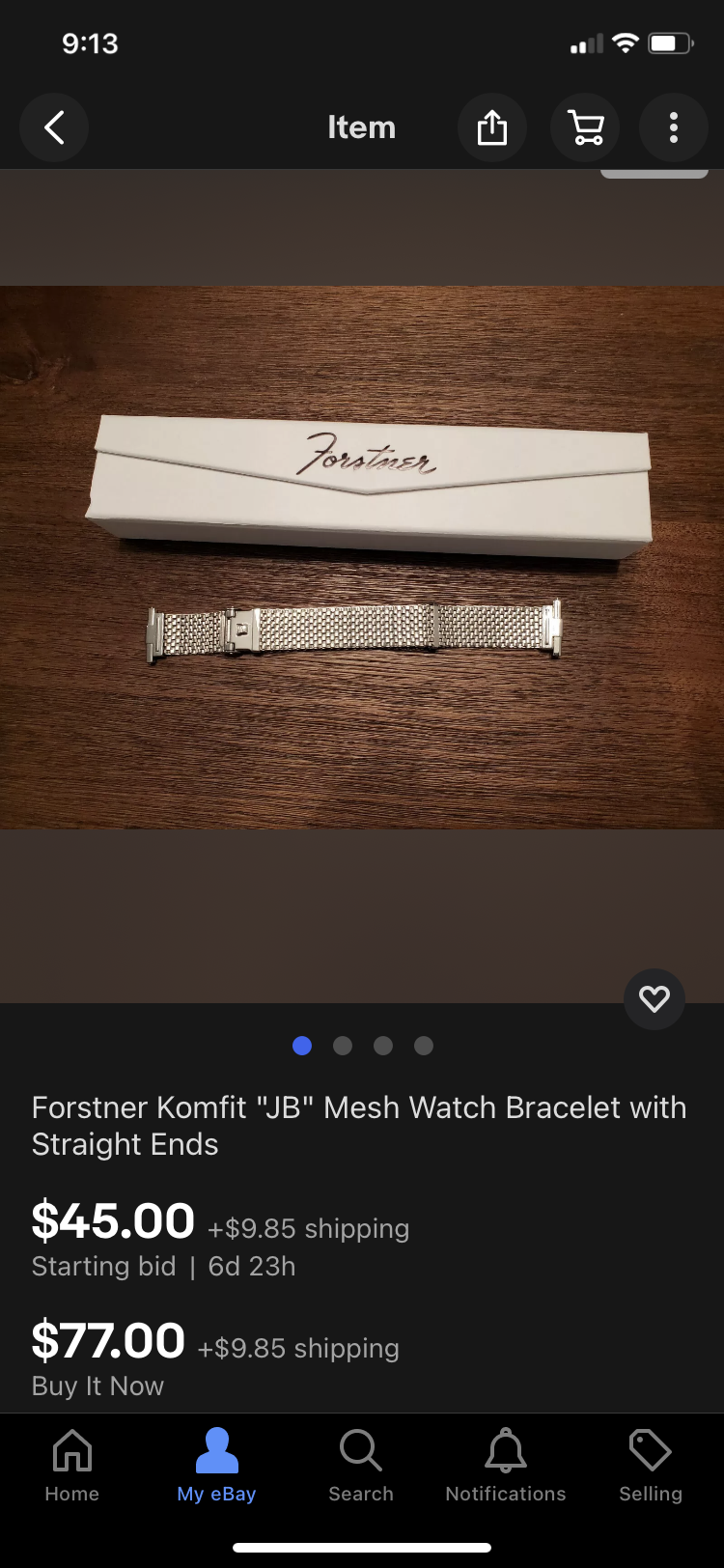724x1568 pixels.
Task: Tap the image page indicator dots
Action: click(x=362, y=1046)
